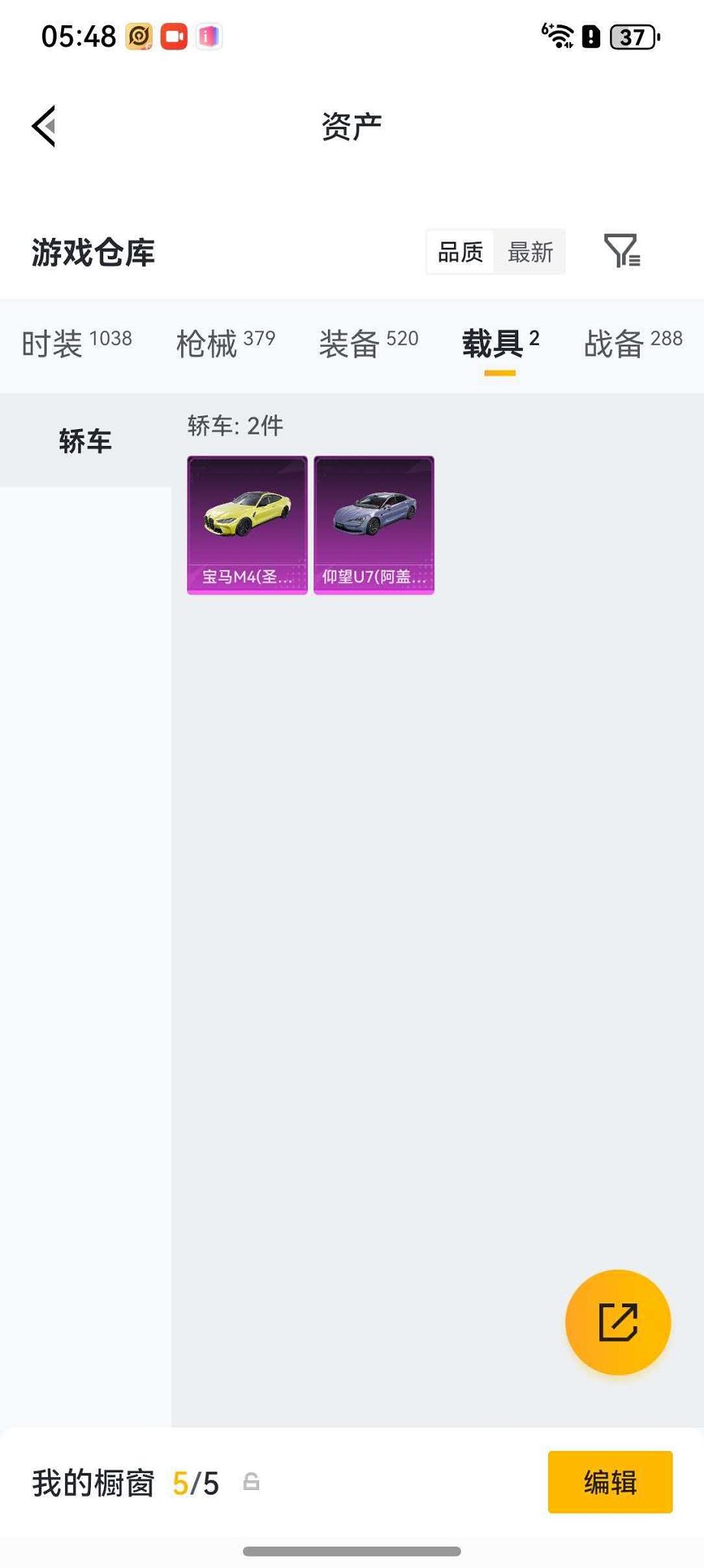This screenshot has height=1568, width=704.
Task: Sort inventory by 最新
Action: click(530, 252)
